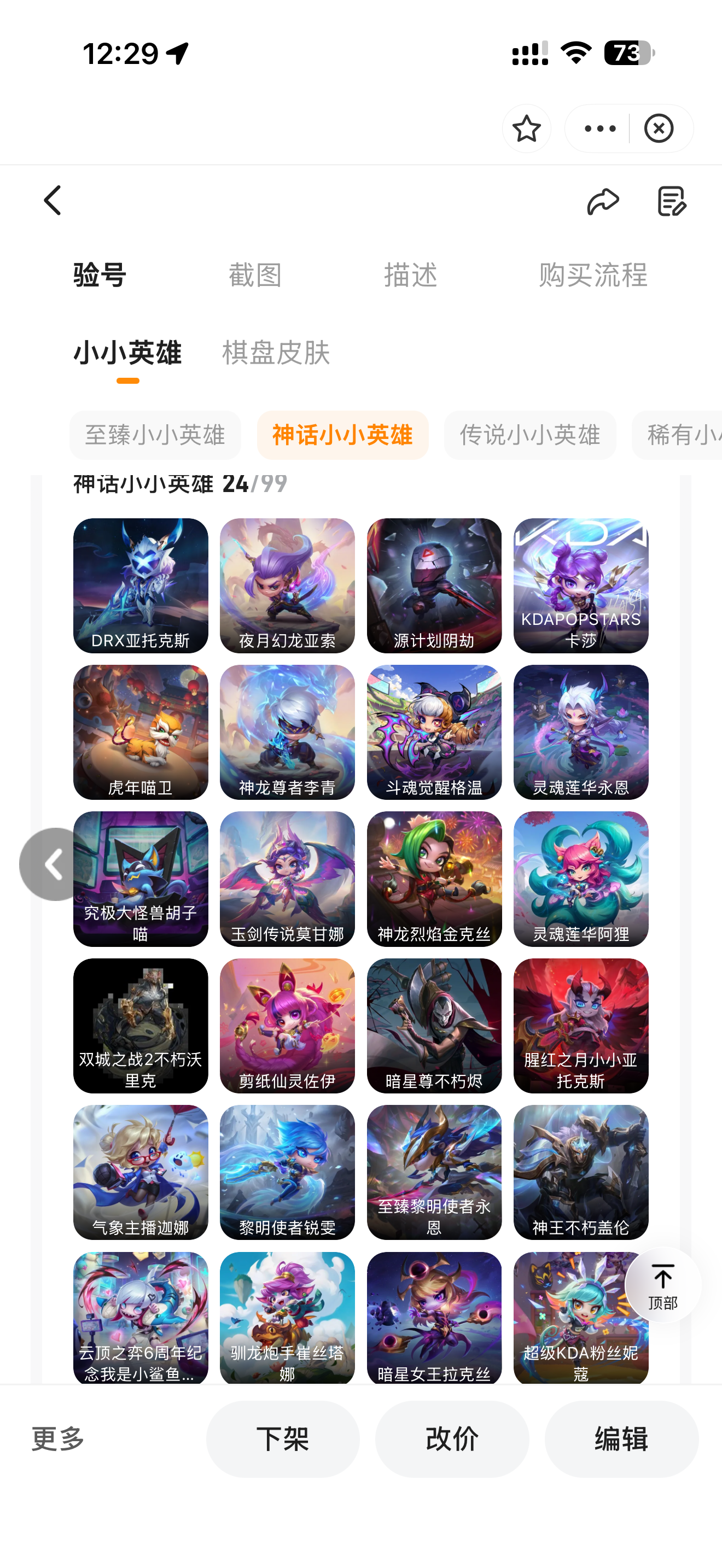722x1568 pixels.
Task: Select the 至臻小小英雄 chip
Action: (155, 435)
